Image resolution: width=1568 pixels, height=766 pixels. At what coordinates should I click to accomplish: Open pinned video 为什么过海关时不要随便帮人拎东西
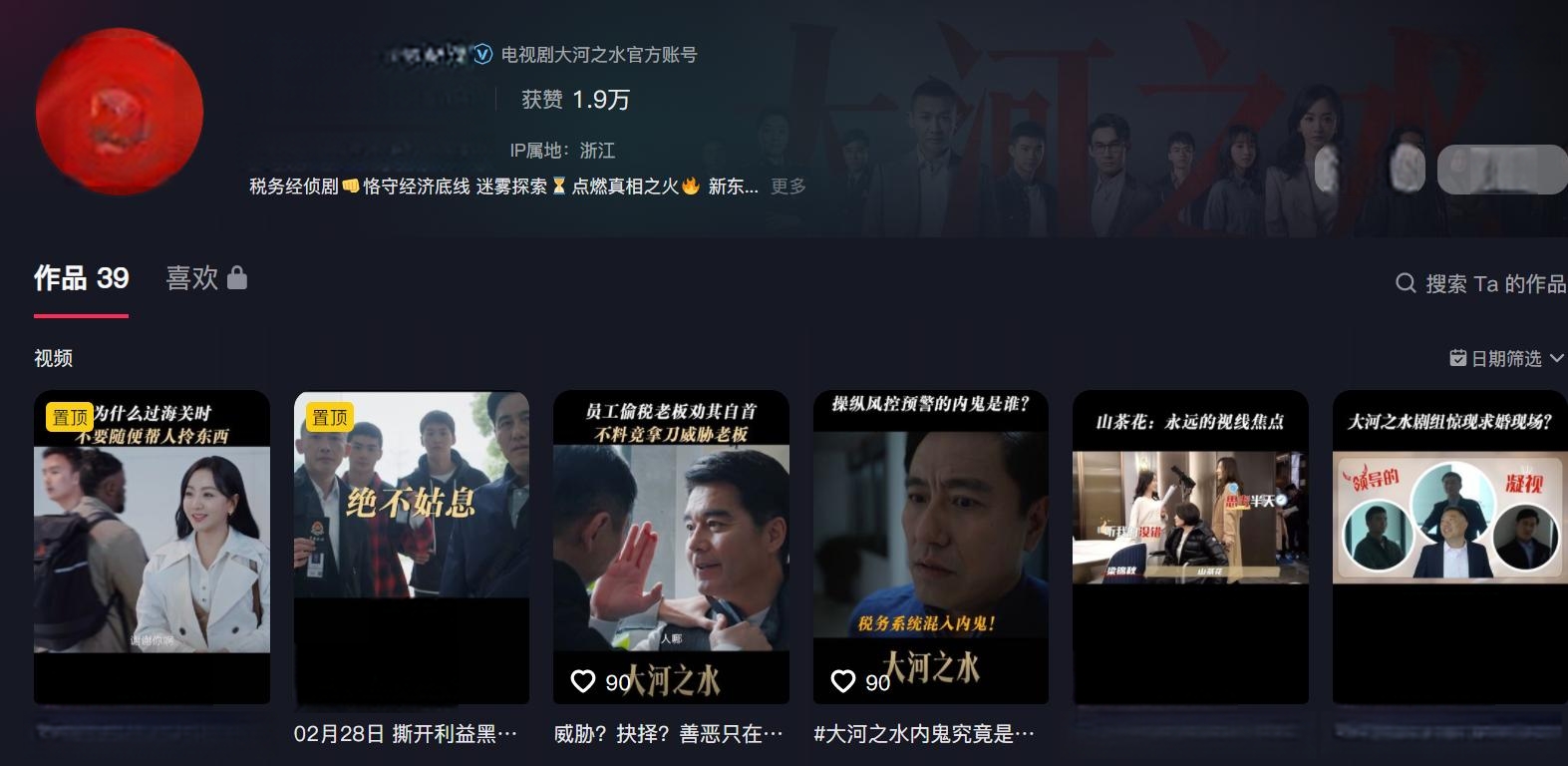152,546
